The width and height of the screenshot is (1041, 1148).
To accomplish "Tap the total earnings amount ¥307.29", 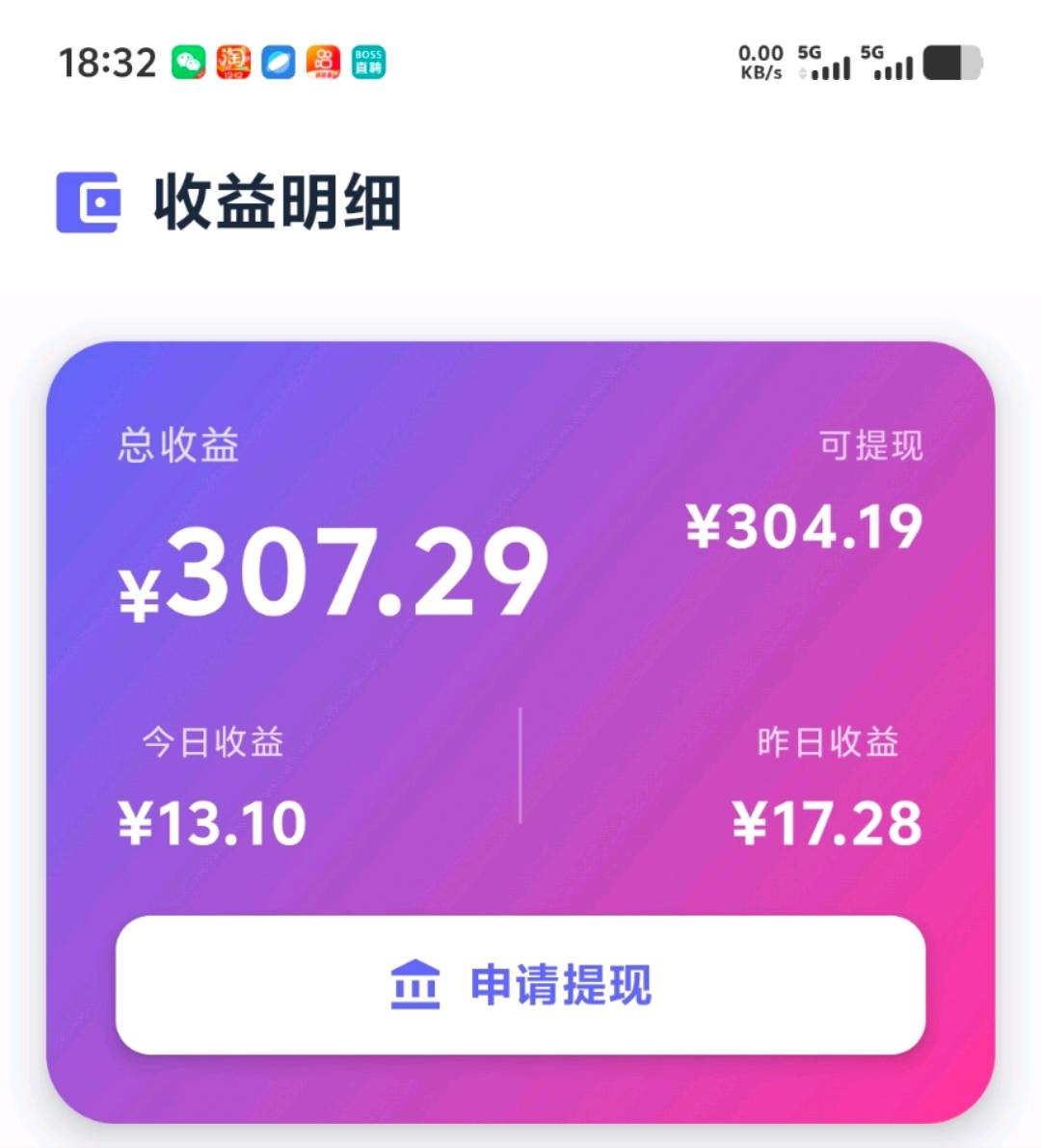I will tap(339, 571).
